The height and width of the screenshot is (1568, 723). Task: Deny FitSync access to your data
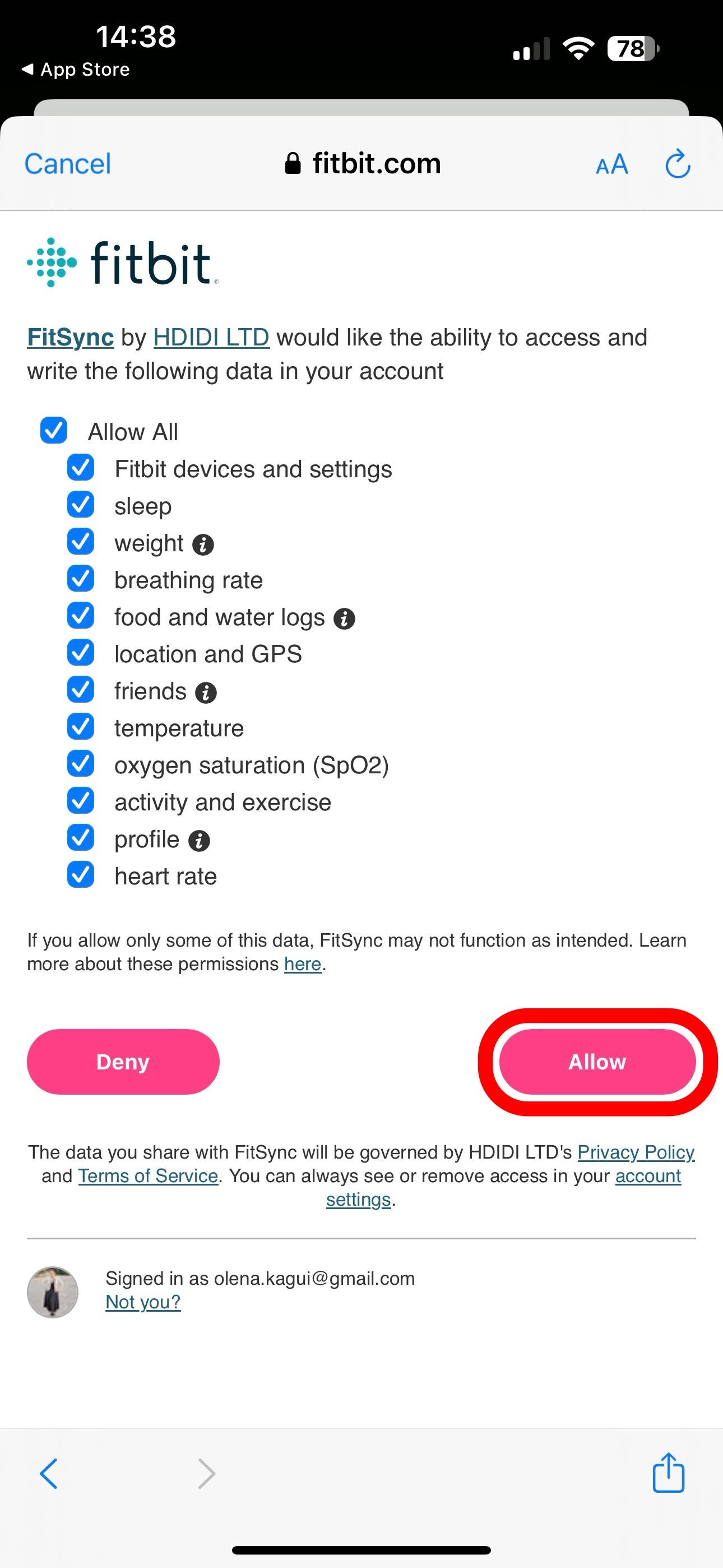pyautogui.click(x=123, y=1062)
